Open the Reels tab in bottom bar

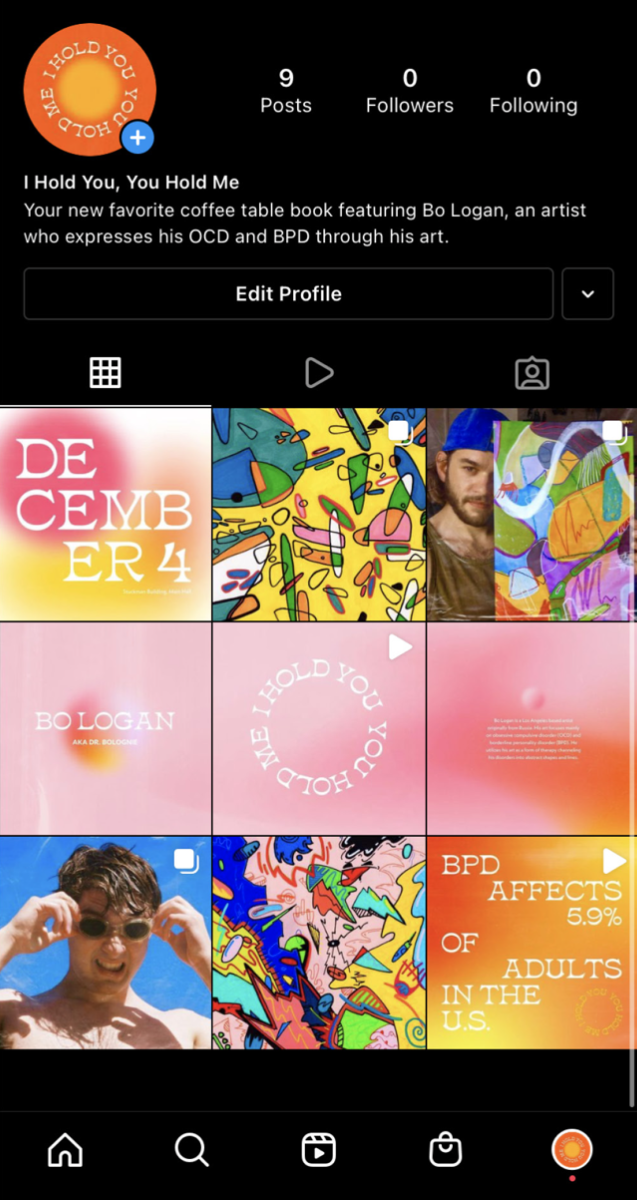pyautogui.click(x=318, y=1151)
